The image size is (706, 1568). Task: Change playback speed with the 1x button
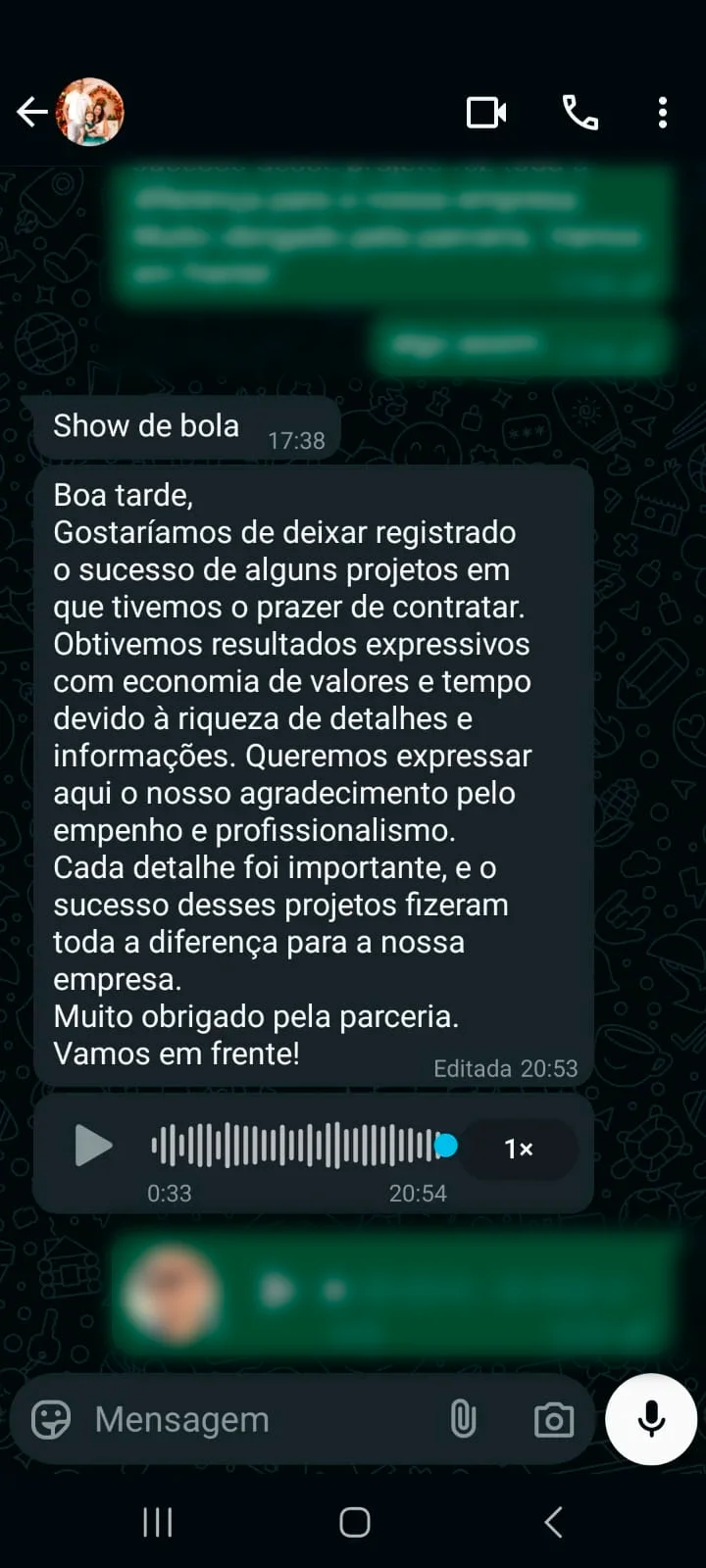(519, 1149)
